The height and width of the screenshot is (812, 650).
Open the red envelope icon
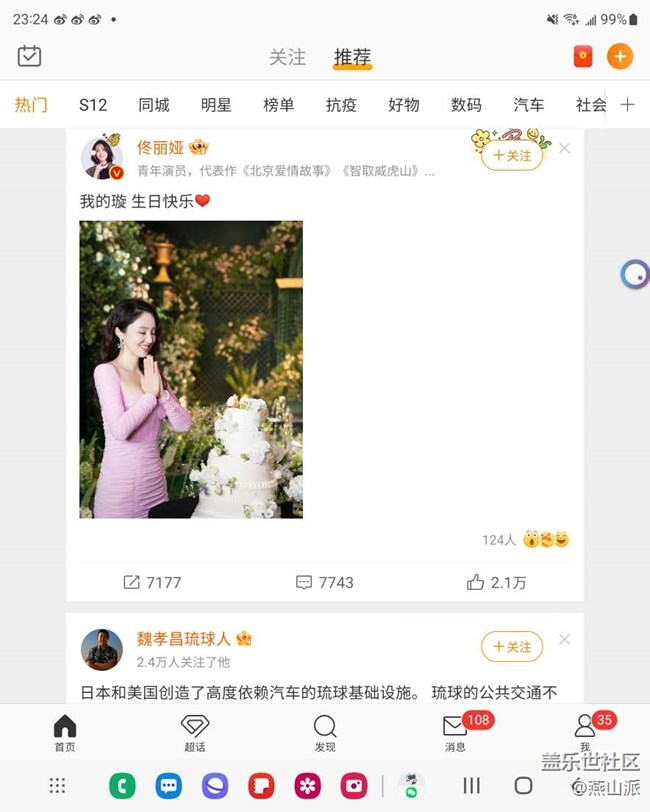click(582, 56)
